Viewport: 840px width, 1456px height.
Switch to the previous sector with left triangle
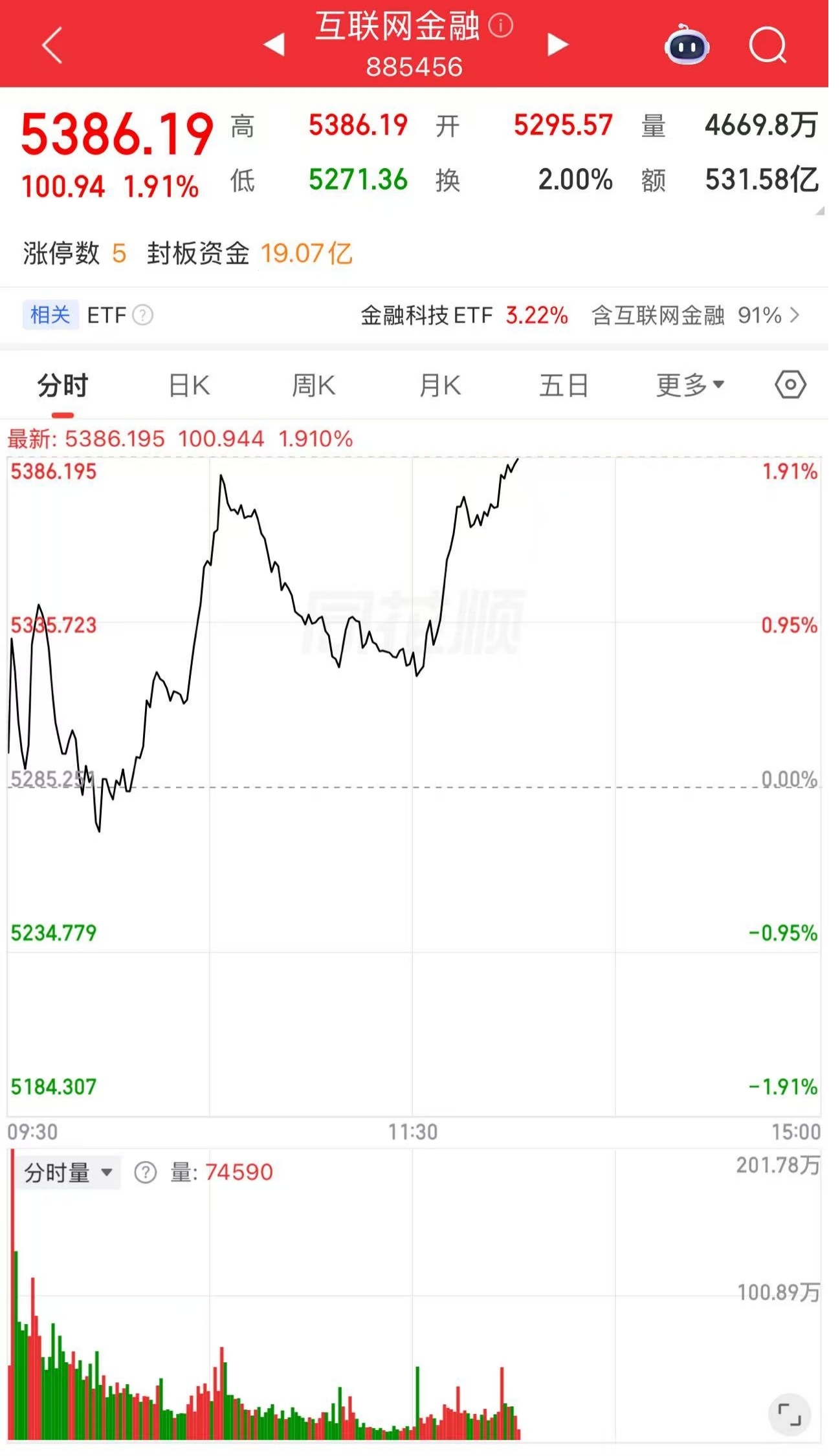pyautogui.click(x=274, y=45)
